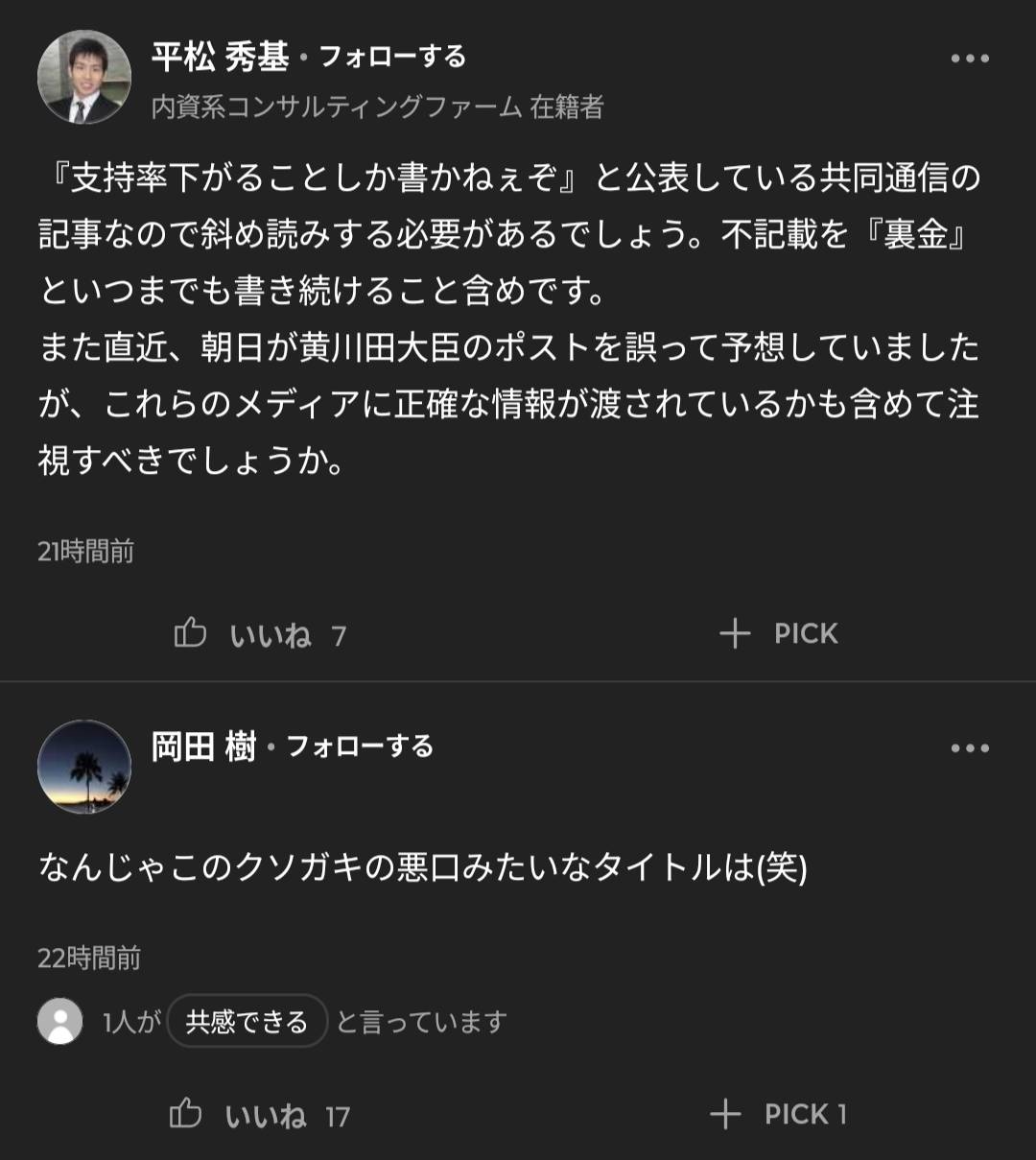Tap the 共感できる reaction chip

[247, 1022]
